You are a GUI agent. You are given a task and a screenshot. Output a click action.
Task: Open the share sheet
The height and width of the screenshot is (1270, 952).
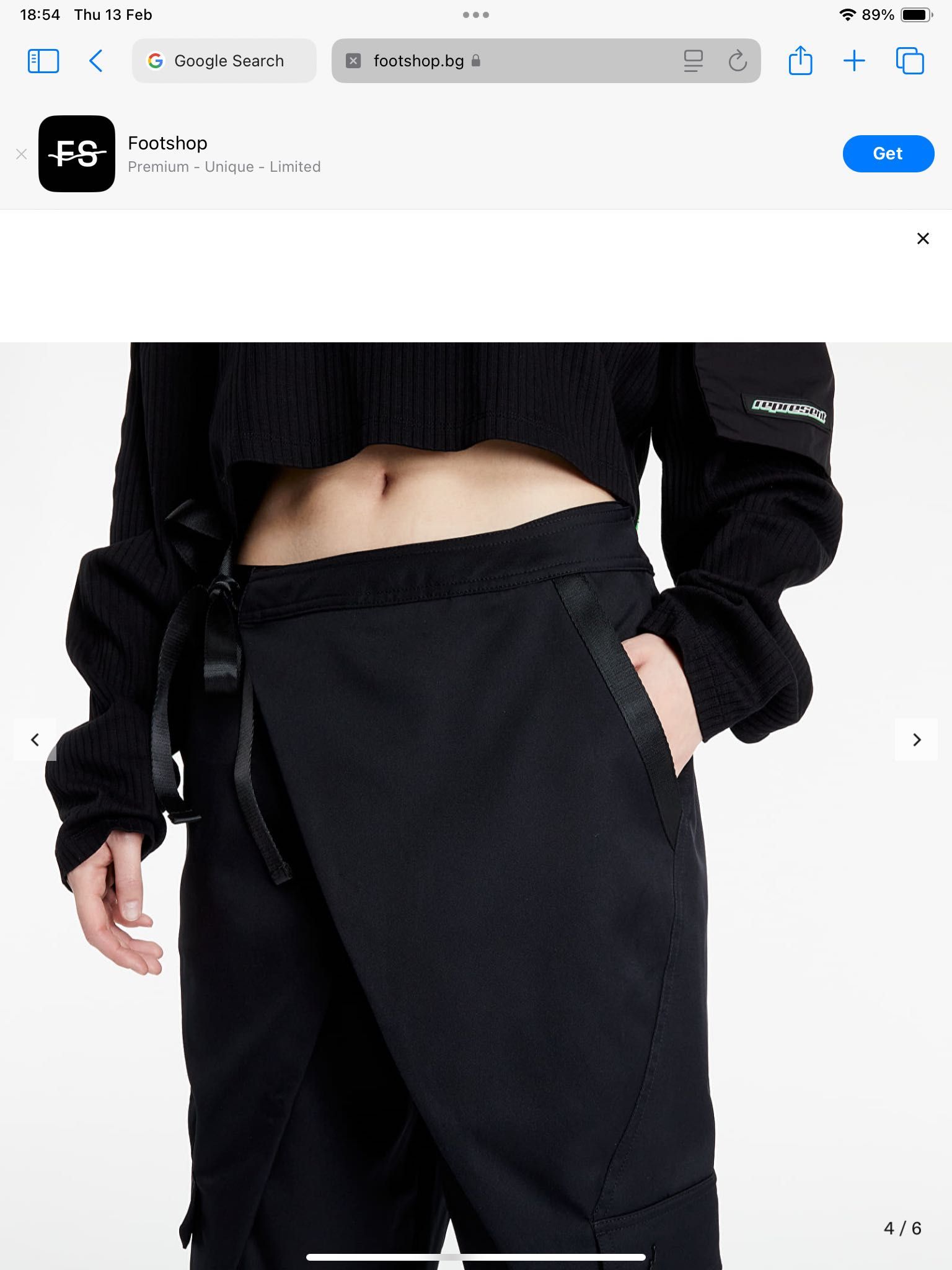800,61
